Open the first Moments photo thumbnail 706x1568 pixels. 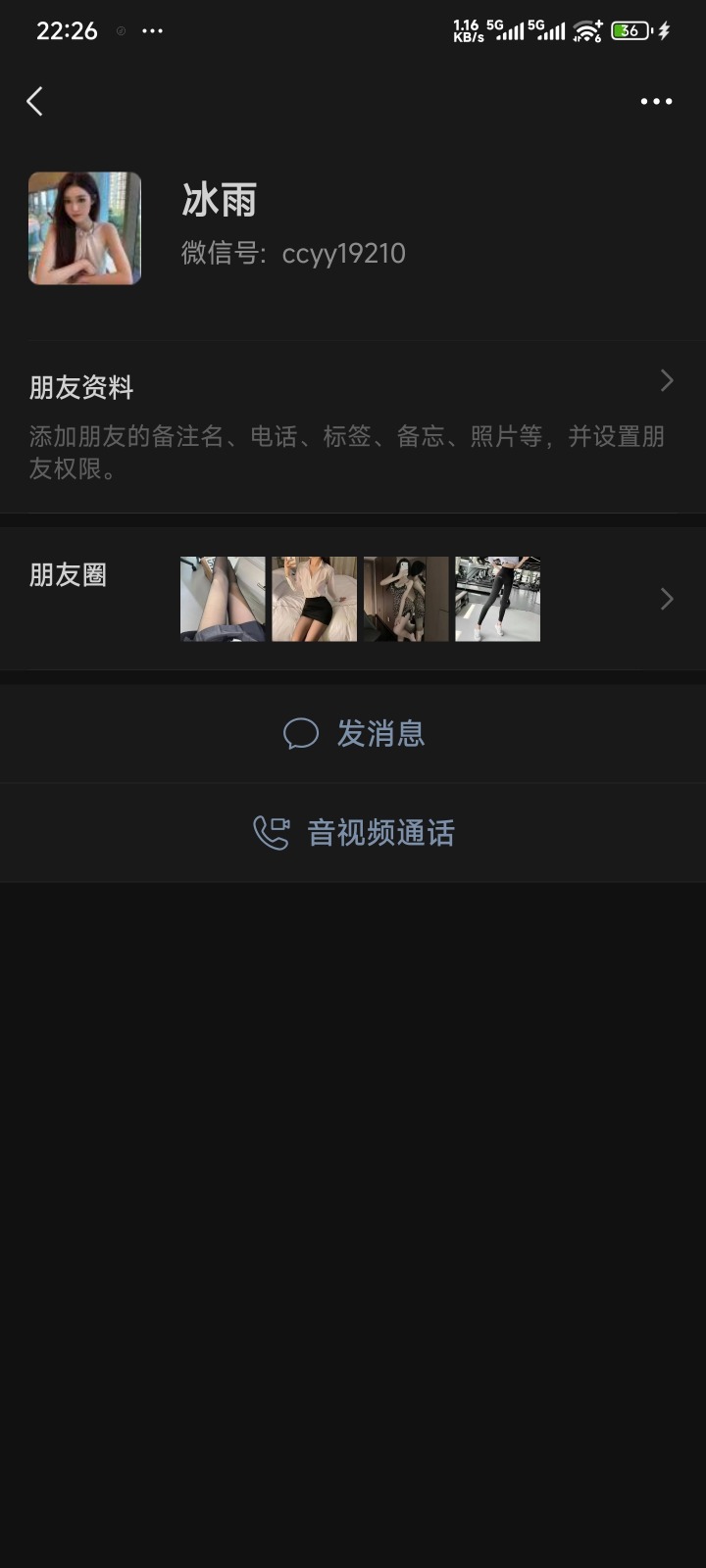click(222, 598)
